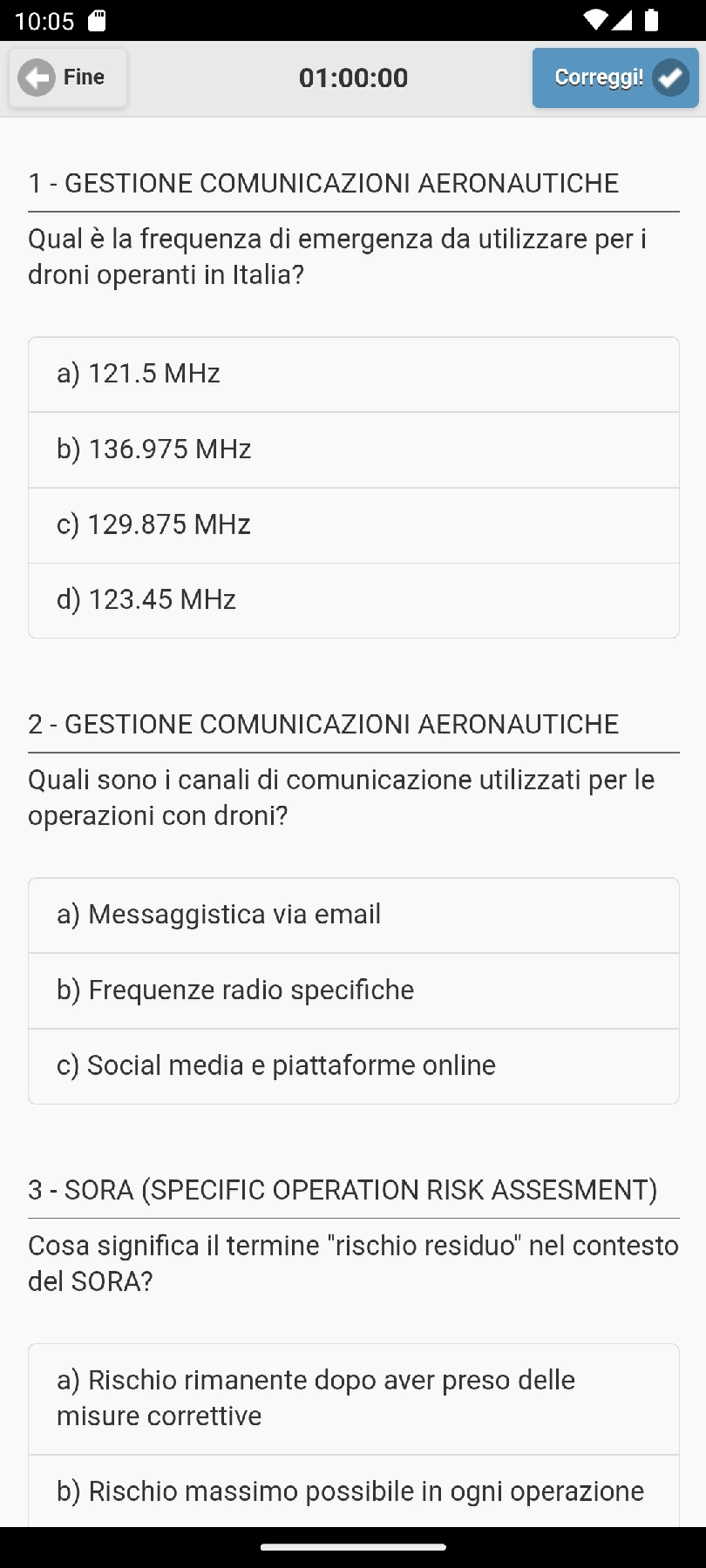
Task: Choose answer b) 136.975 MHz
Action: (x=353, y=449)
